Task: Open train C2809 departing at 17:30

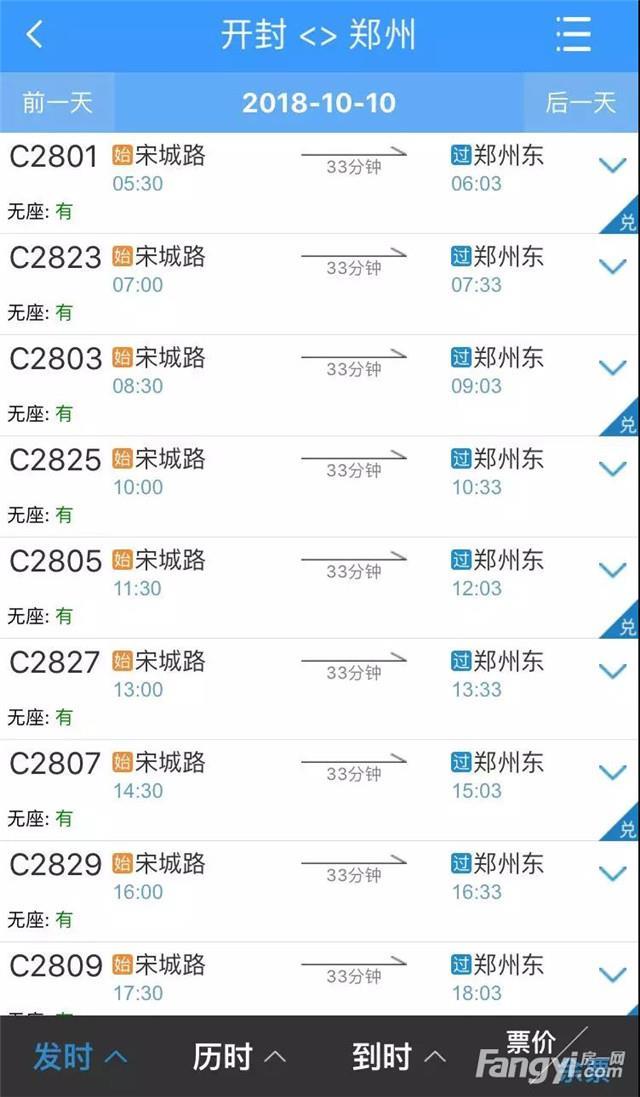Action: click(x=320, y=979)
